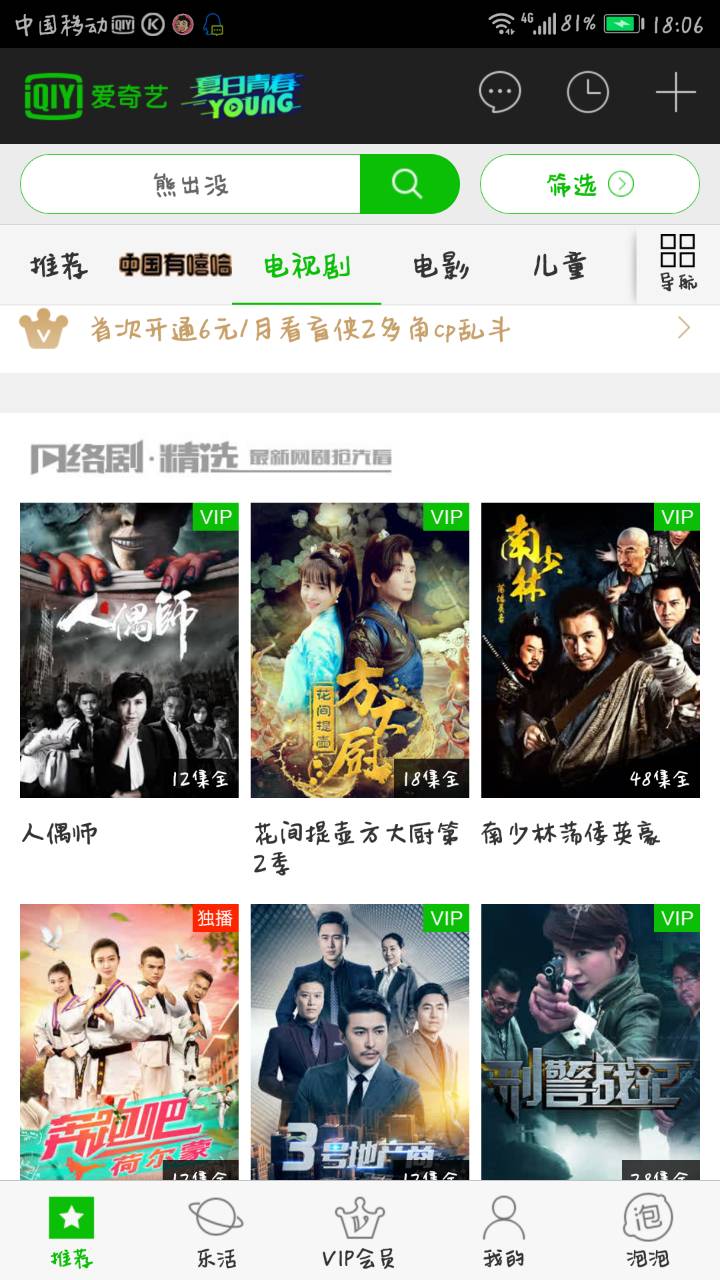This screenshot has width=720, height=1280.
Task: Open the messages bubble icon
Action: point(500,93)
